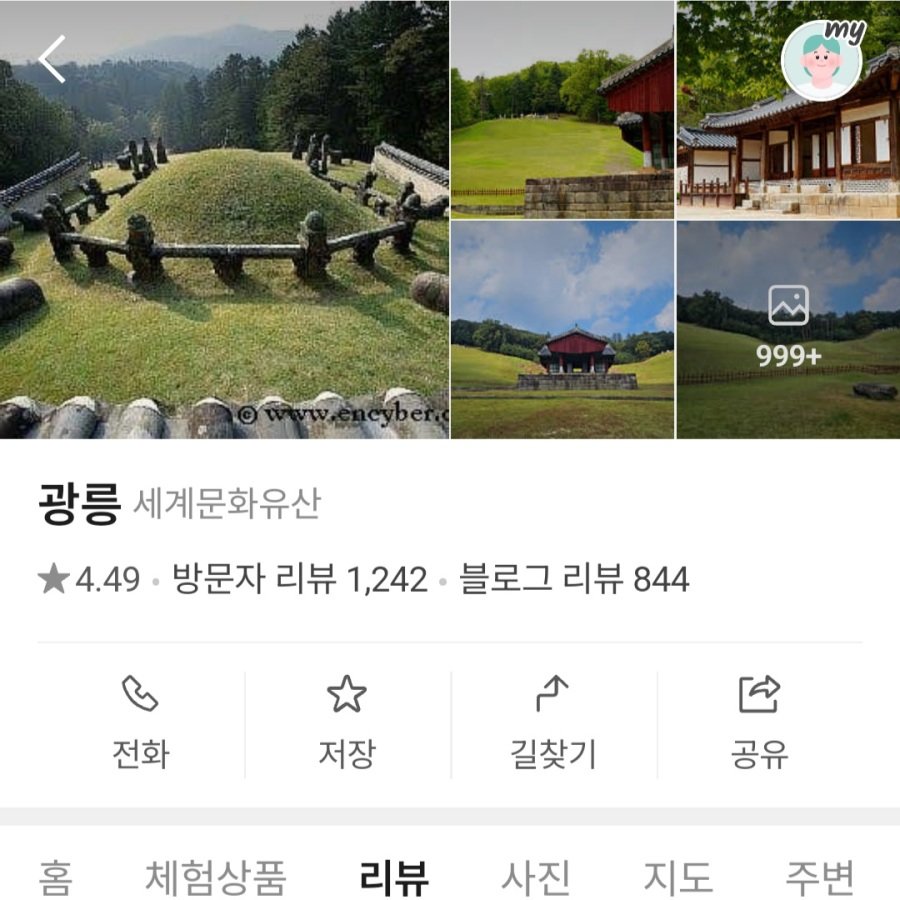Switch to the 홈 tab

(56, 878)
